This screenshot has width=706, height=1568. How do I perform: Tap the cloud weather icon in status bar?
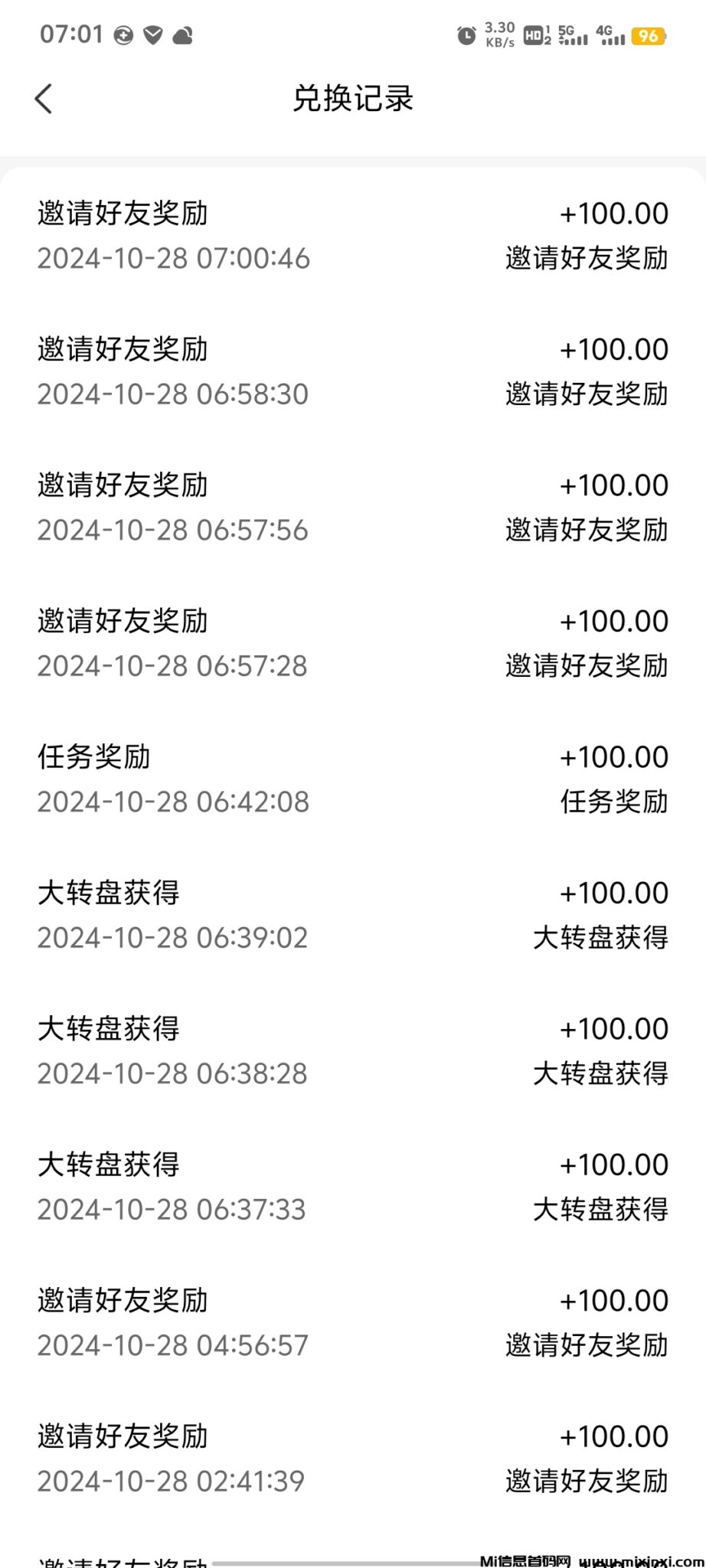(181, 34)
